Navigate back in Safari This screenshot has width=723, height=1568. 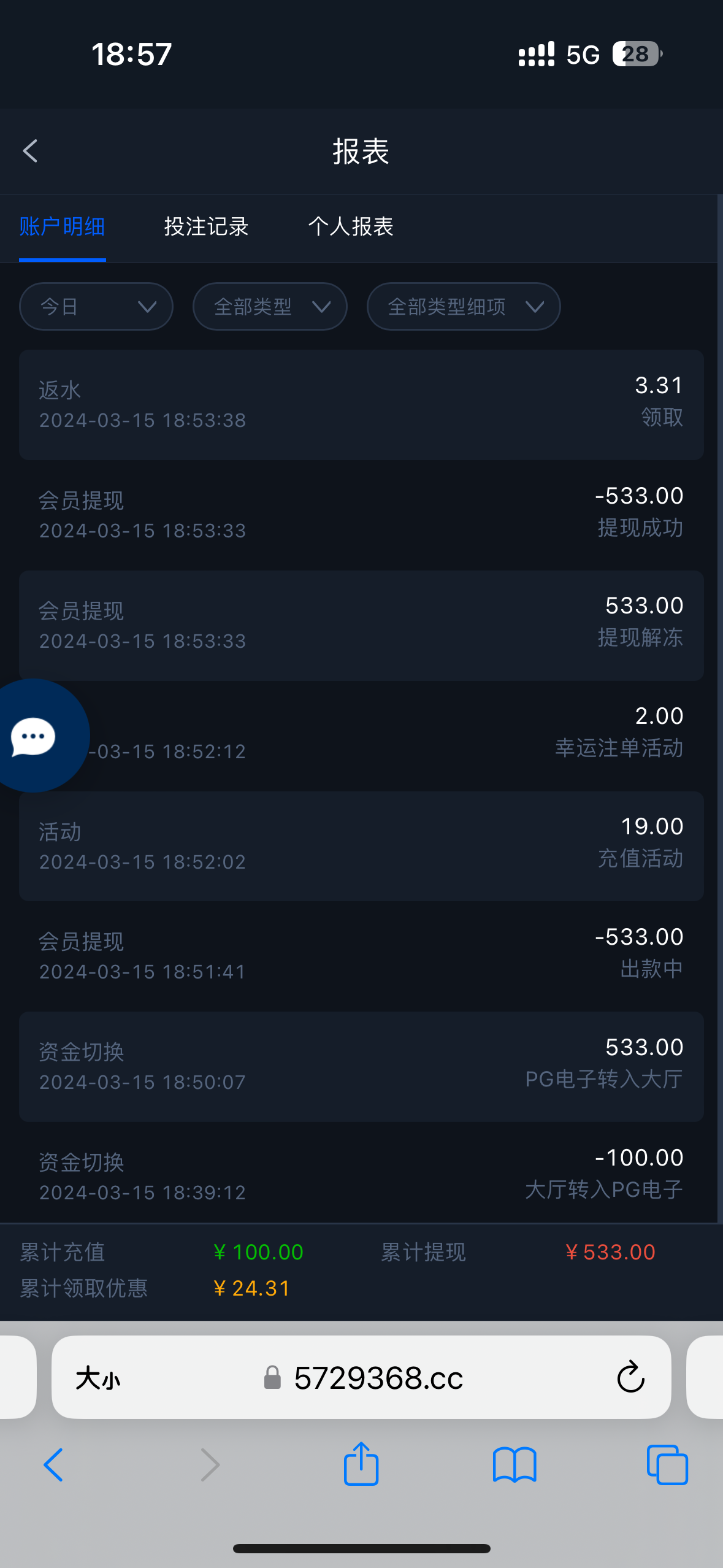pos(53,1464)
